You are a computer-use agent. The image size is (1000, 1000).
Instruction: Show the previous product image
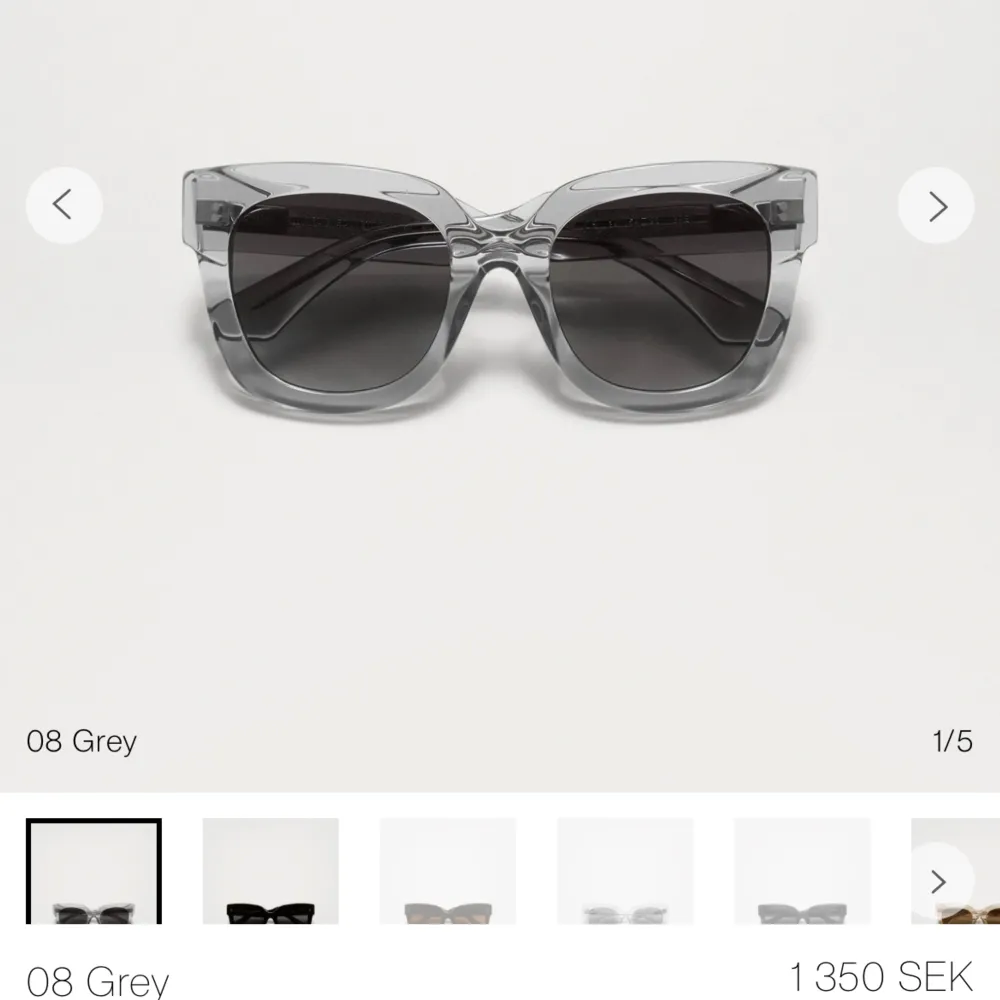tap(63, 205)
